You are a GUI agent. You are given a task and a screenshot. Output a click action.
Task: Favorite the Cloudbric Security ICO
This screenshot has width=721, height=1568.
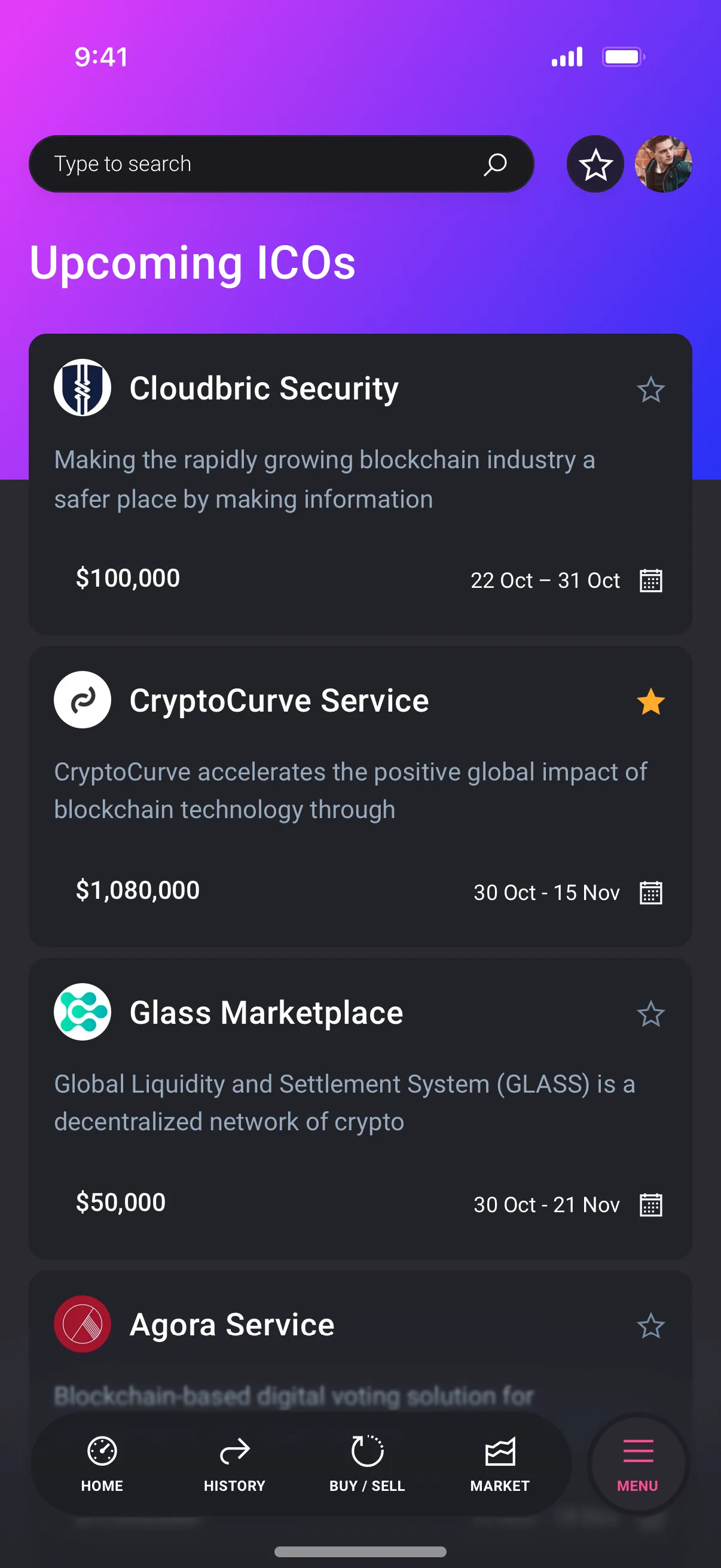(x=651, y=389)
